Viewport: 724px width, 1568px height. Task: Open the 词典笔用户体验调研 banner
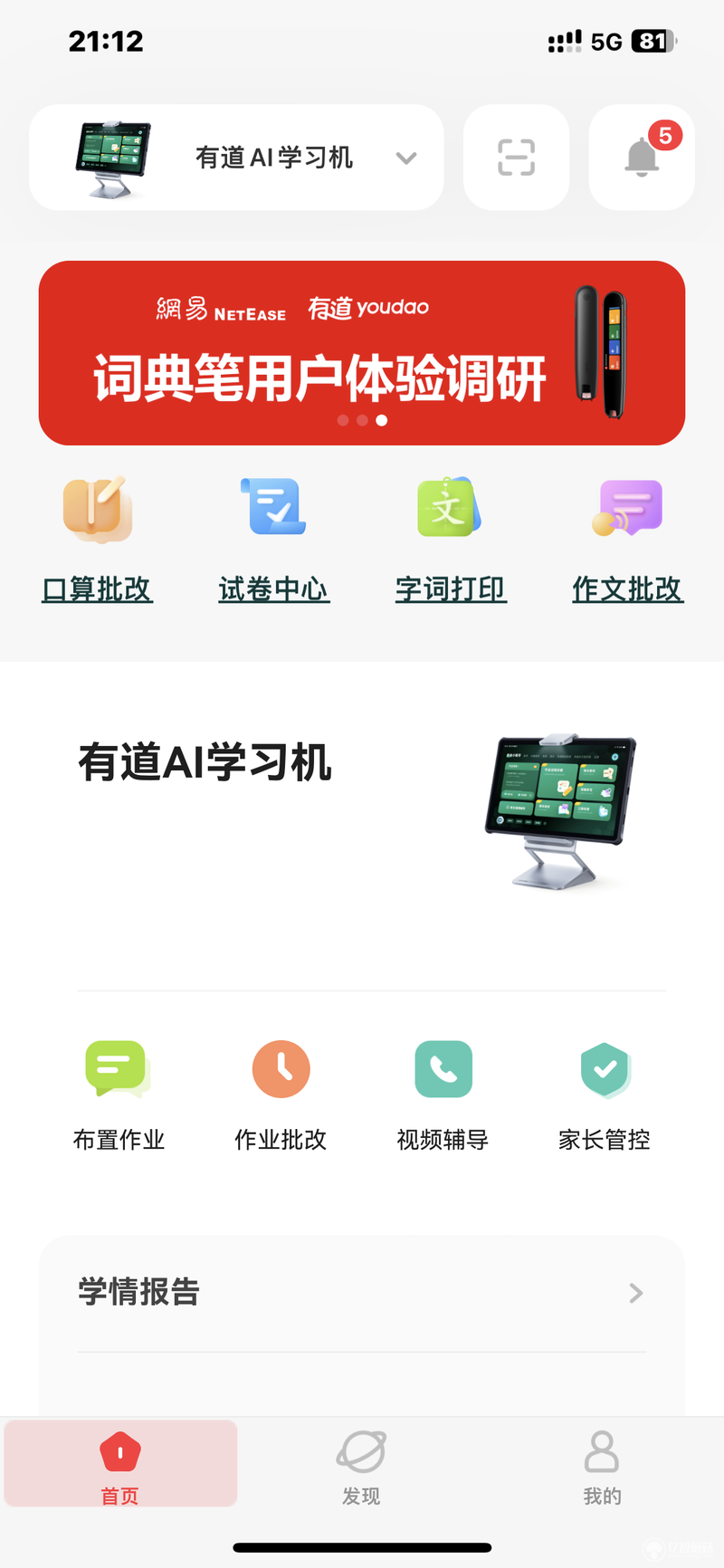tap(362, 353)
